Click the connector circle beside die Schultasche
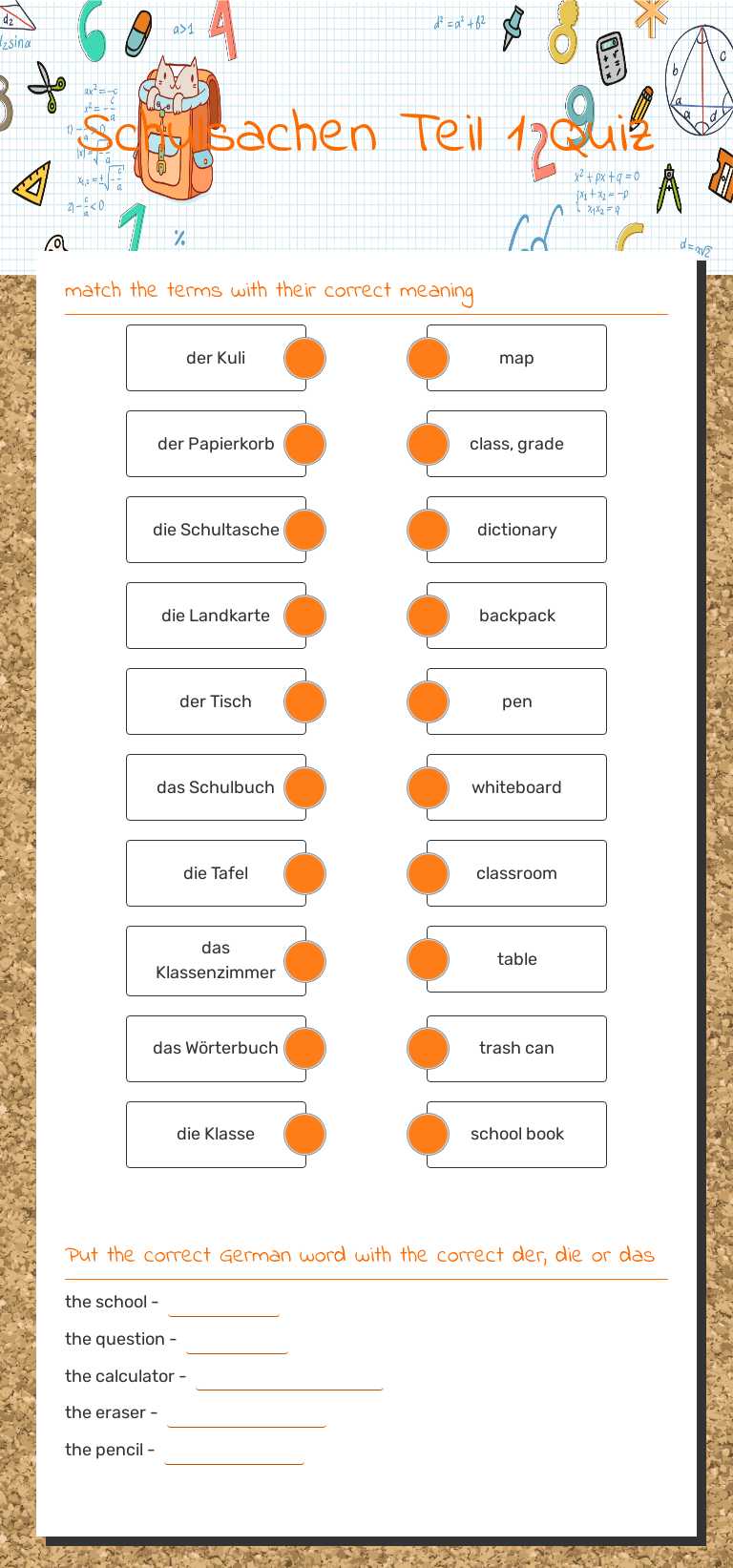 [304, 530]
